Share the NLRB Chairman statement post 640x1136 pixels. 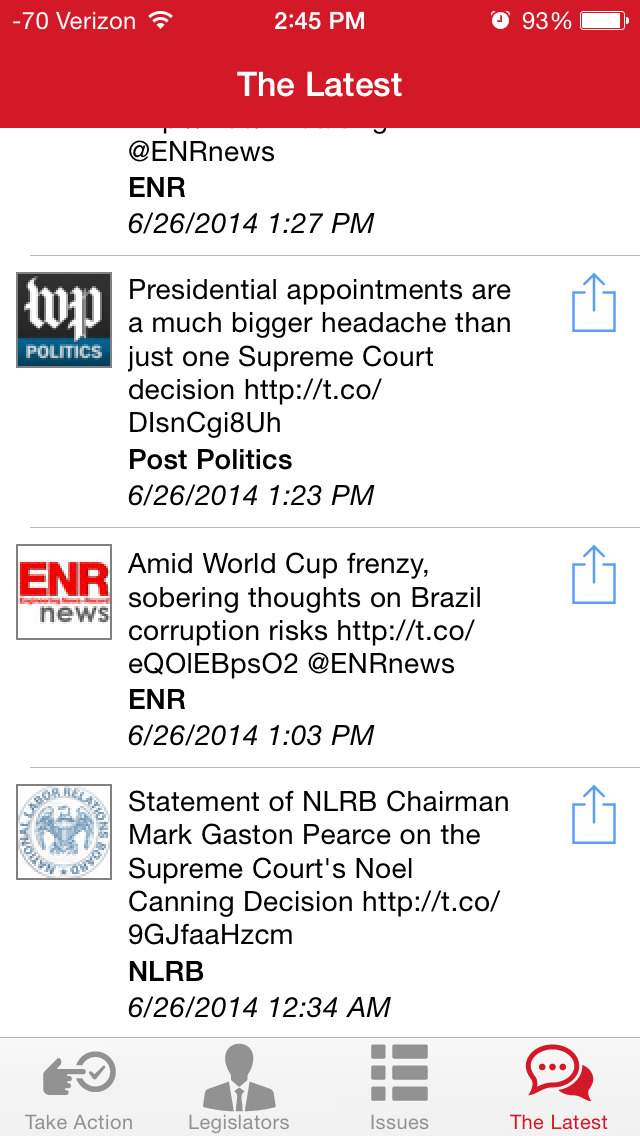point(594,814)
